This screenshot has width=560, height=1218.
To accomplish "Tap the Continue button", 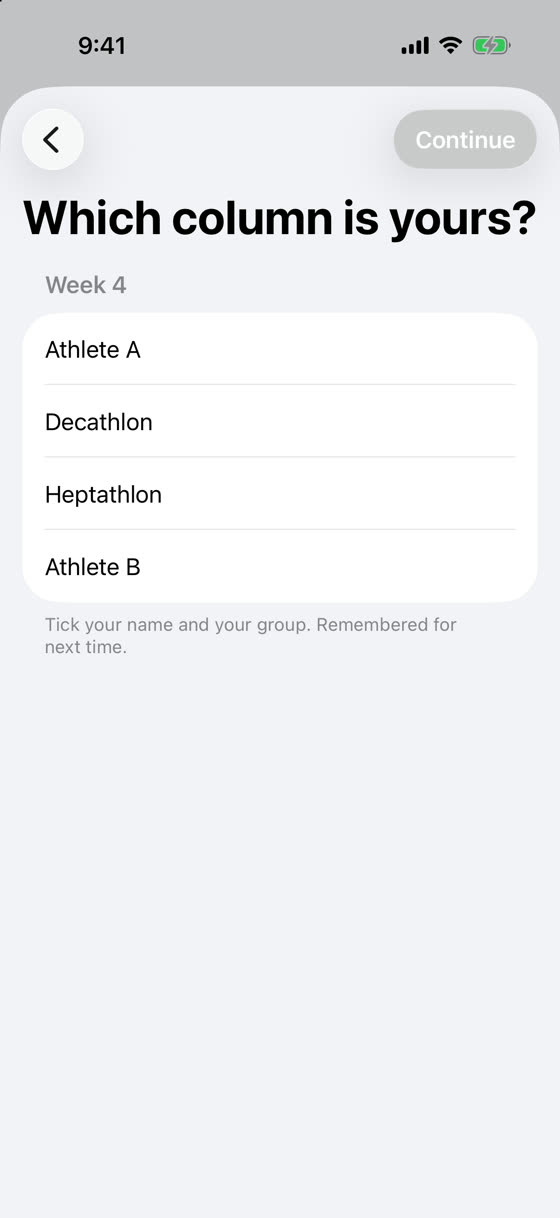I will (x=465, y=140).
